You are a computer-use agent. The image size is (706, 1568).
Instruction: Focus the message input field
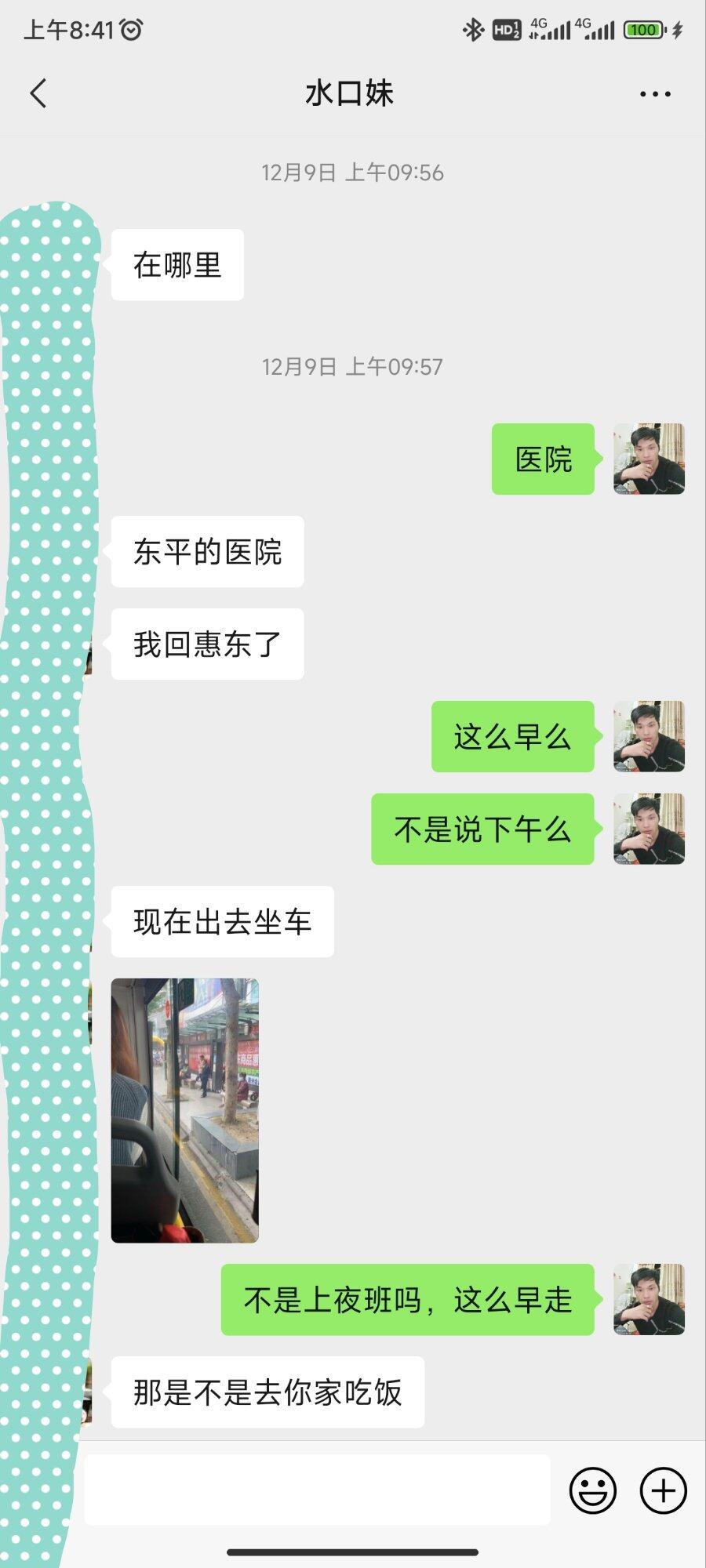pyautogui.click(x=317, y=1490)
